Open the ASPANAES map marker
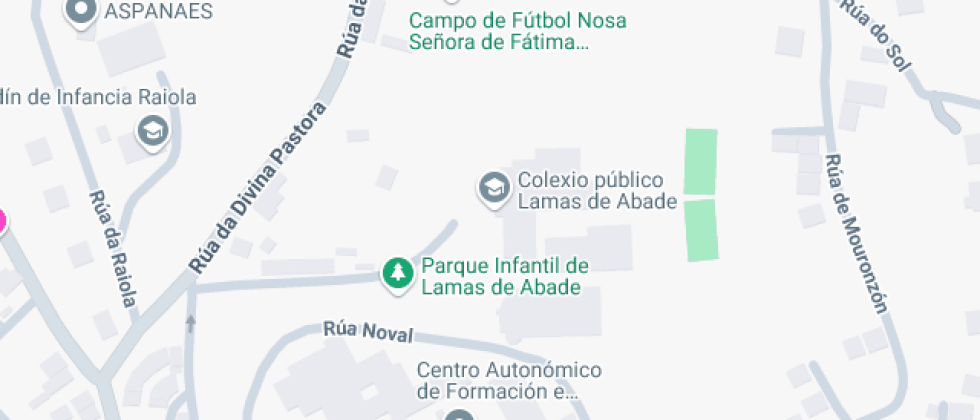 (80, 11)
